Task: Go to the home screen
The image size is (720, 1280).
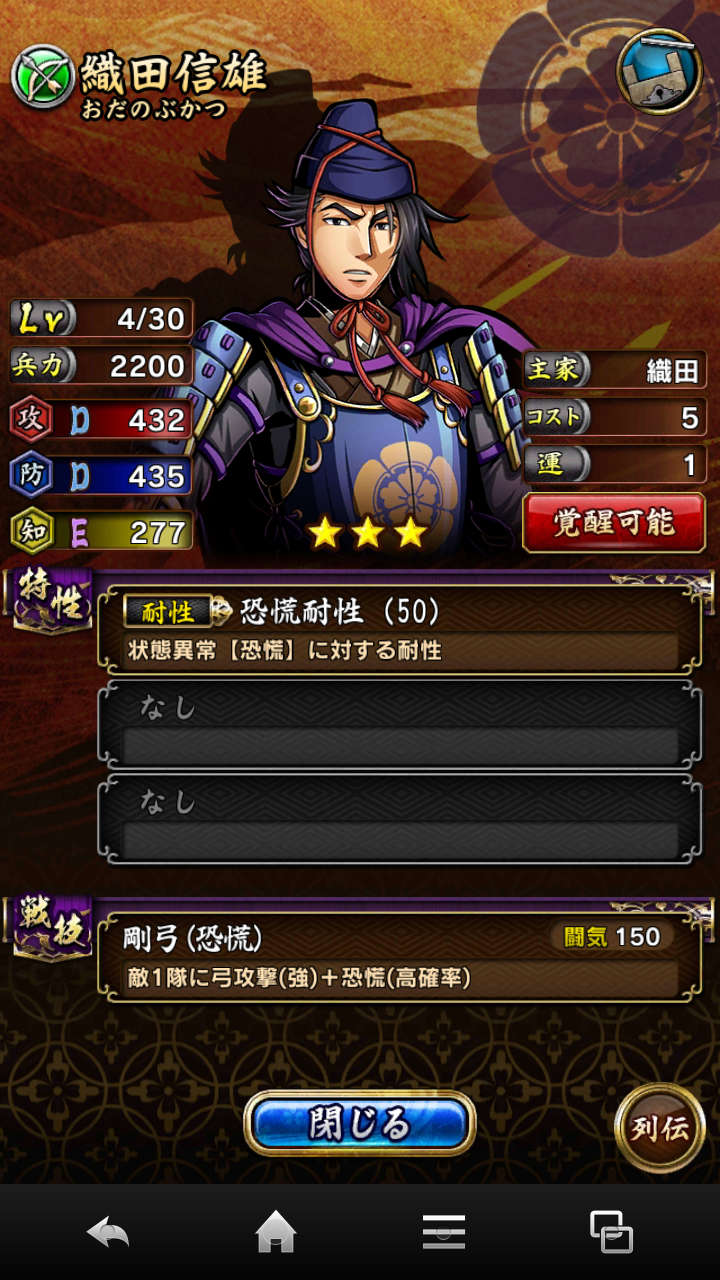Action: [x=276, y=1232]
